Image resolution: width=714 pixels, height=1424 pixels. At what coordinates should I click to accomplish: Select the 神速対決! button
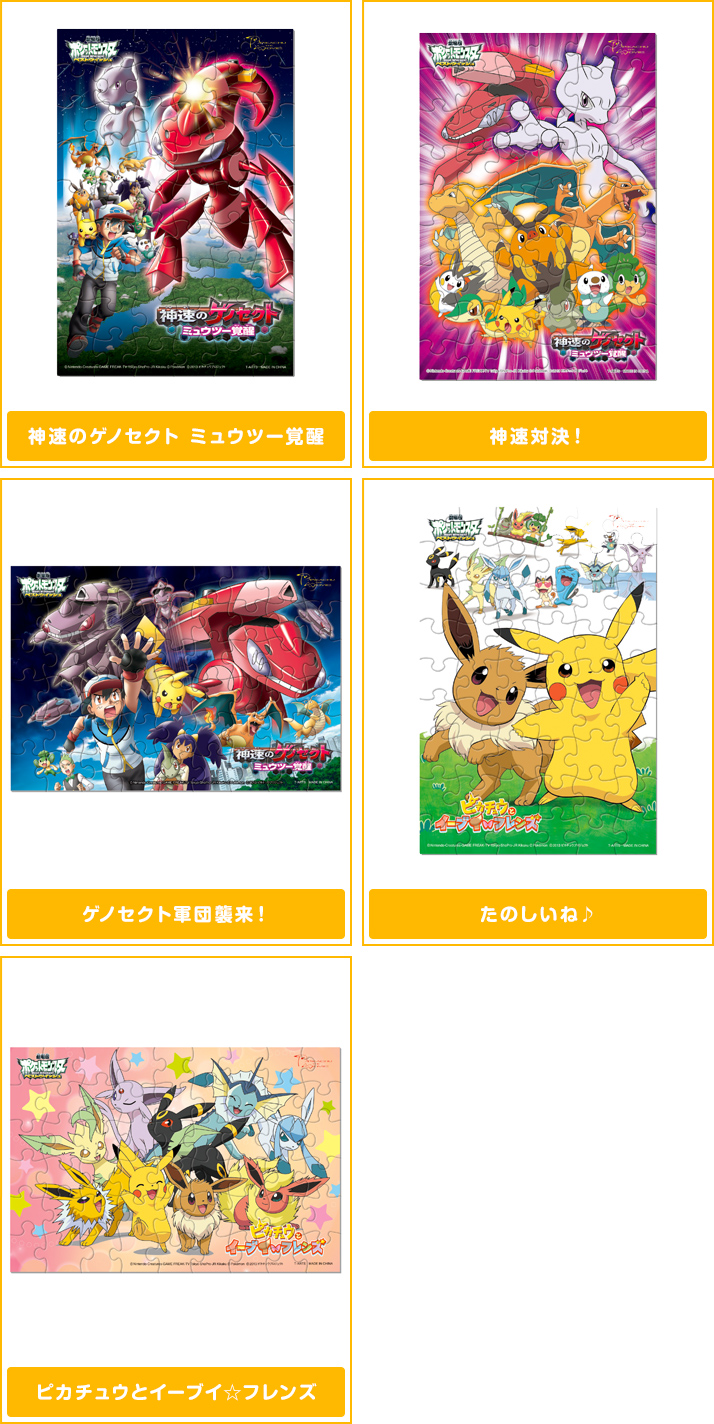[537, 436]
